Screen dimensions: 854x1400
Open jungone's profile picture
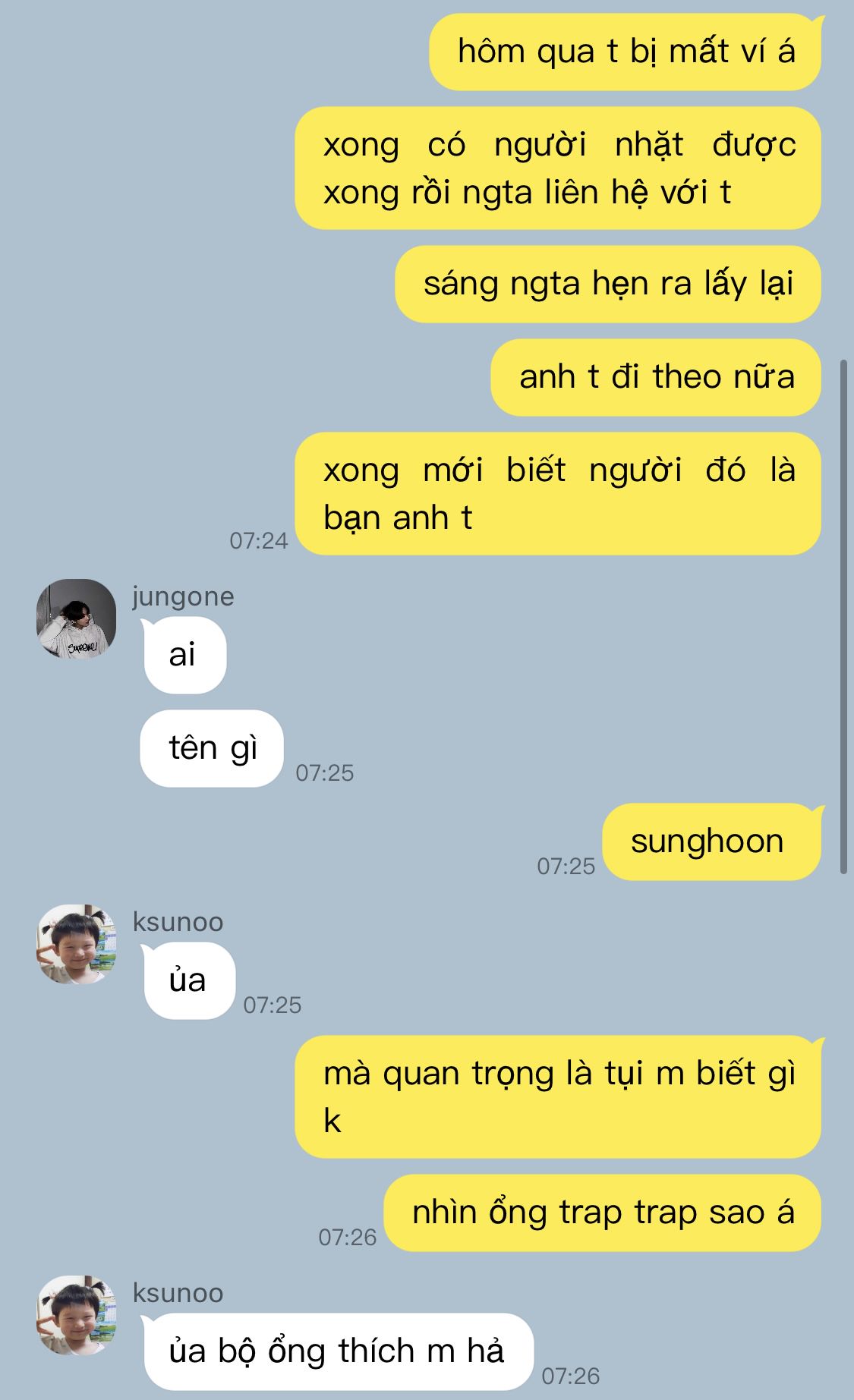(76, 619)
